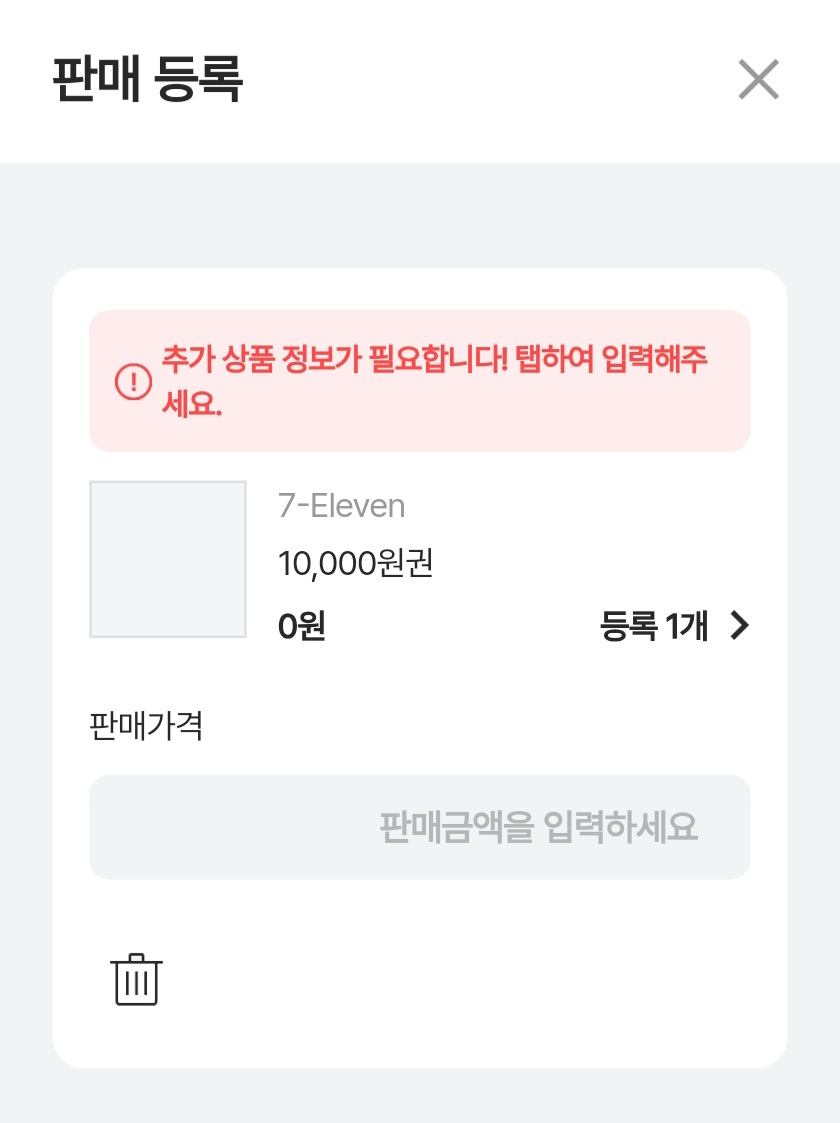Open the registered items list via the arrow

click(x=740, y=625)
